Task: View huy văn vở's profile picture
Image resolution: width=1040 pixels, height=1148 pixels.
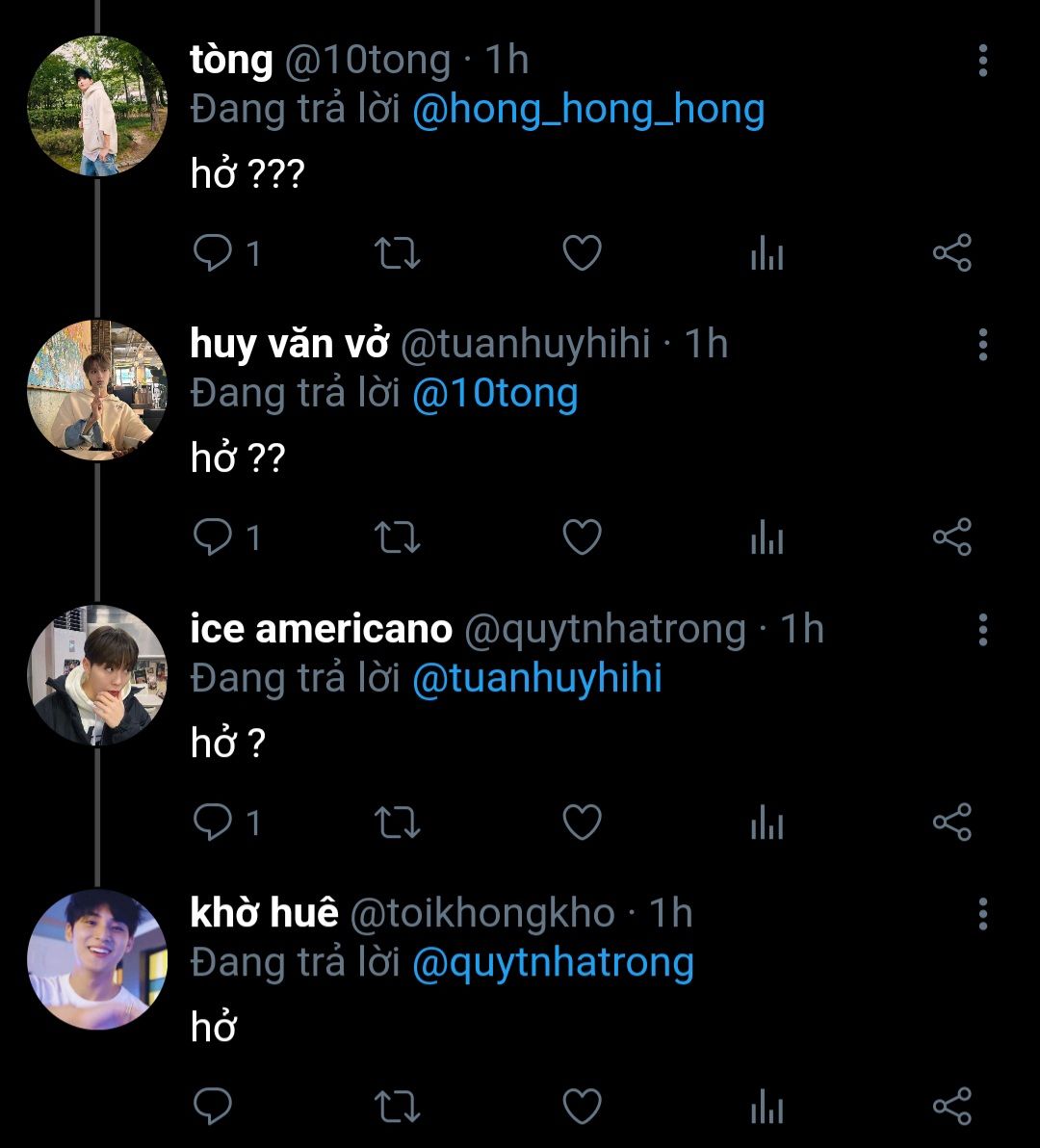Action: pos(96,390)
